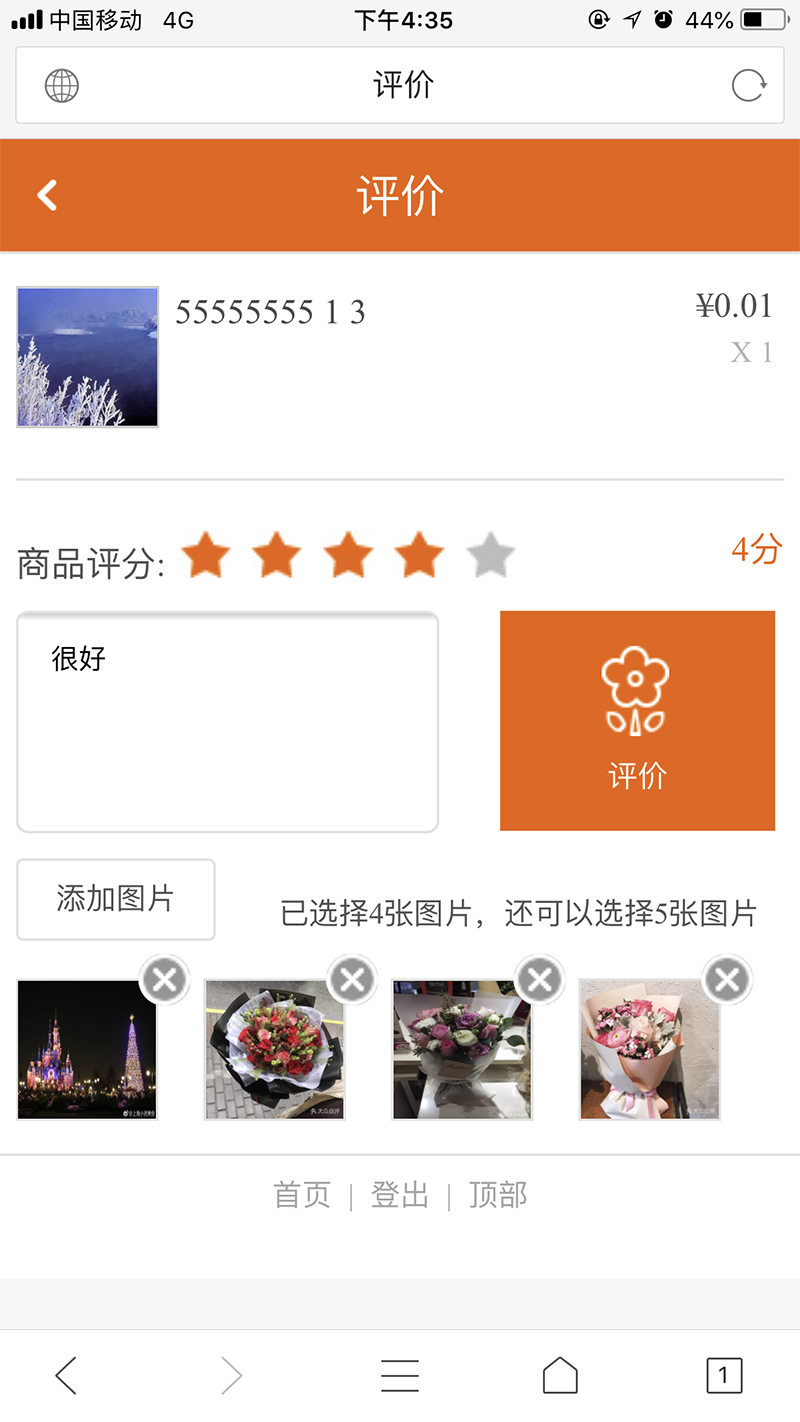This screenshot has height=1422, width=800.
Task: Delete the pink wrapped bouquet photo
Action: [727, 980]
